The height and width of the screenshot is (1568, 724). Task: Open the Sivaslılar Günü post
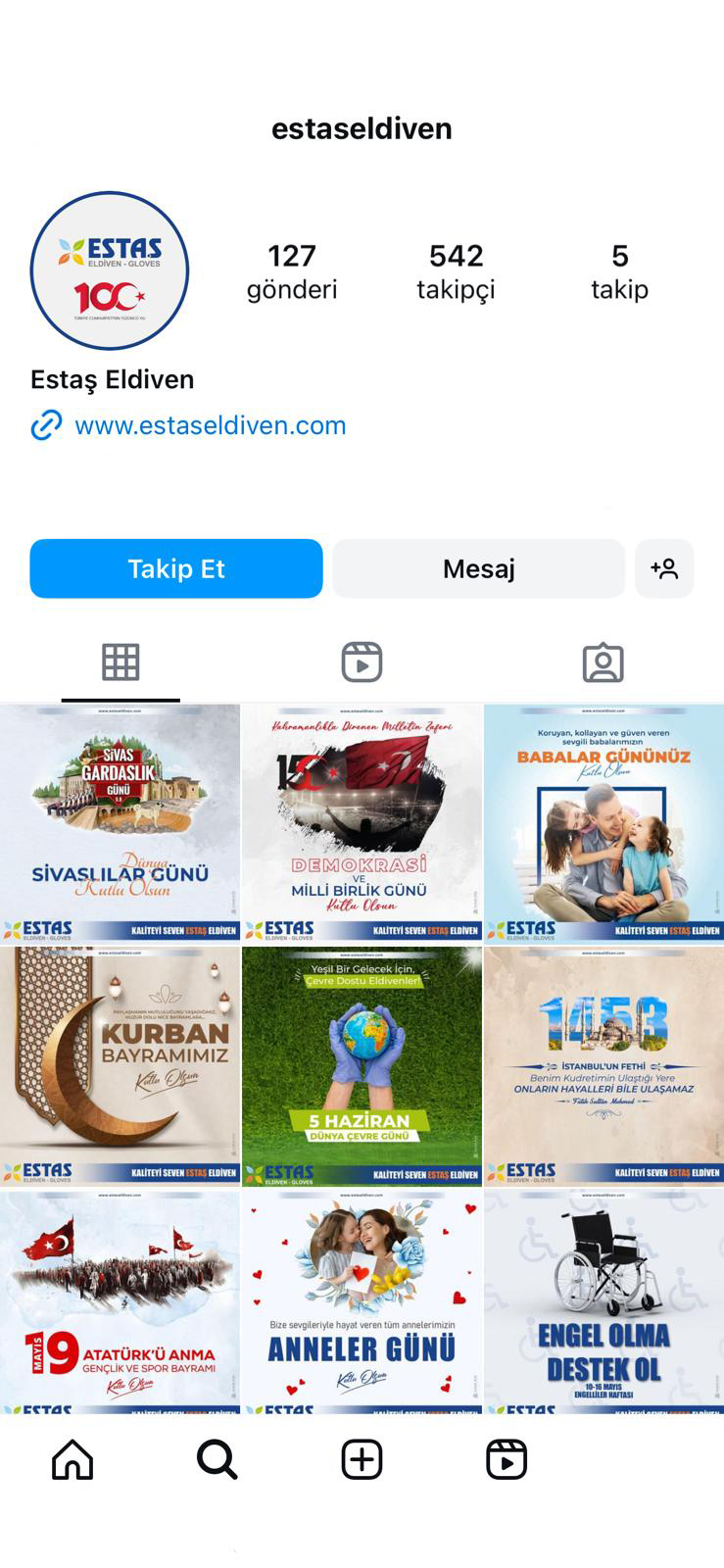(120, 823)
